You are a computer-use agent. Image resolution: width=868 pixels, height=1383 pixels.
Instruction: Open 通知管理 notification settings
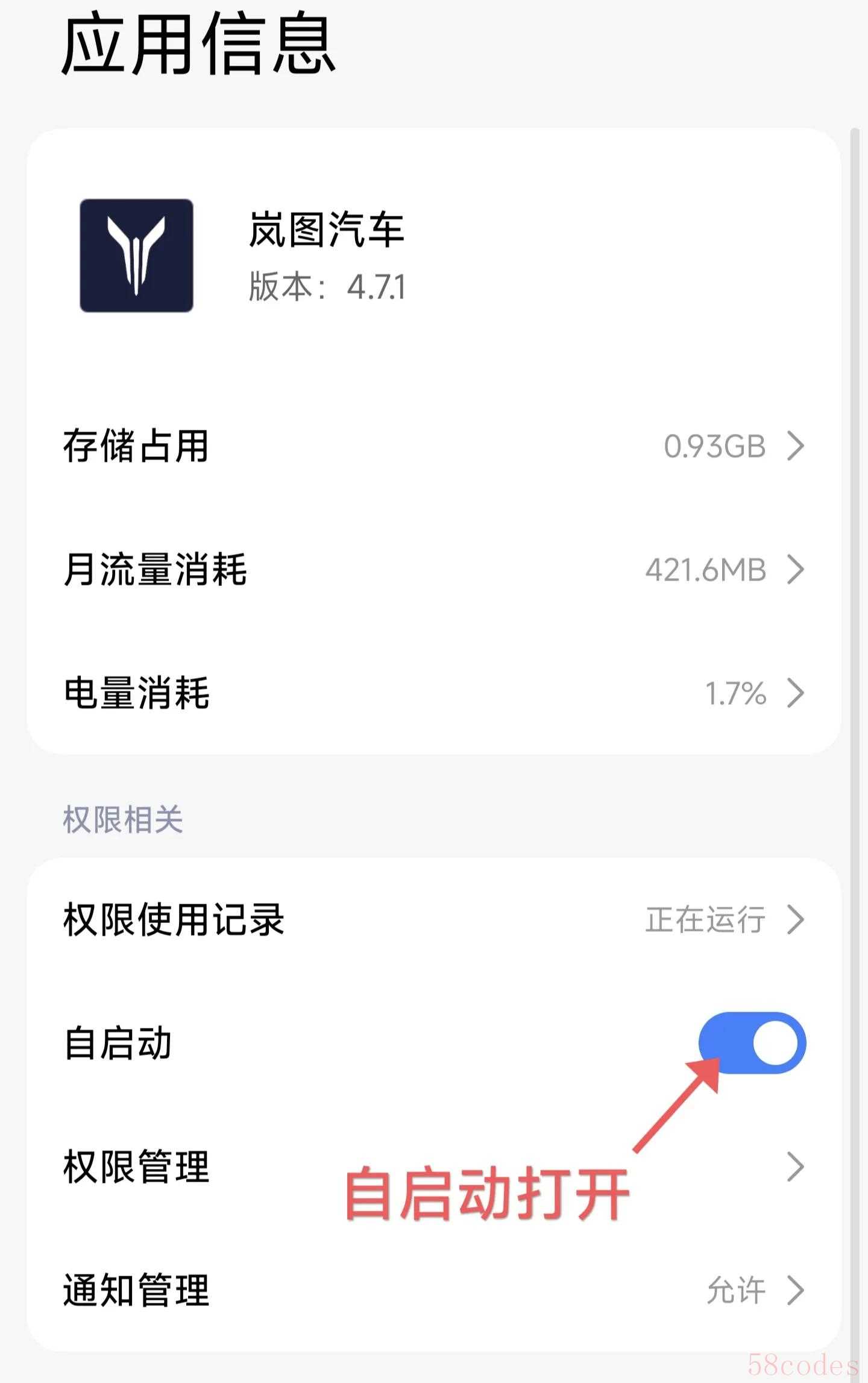[433, 1290]
